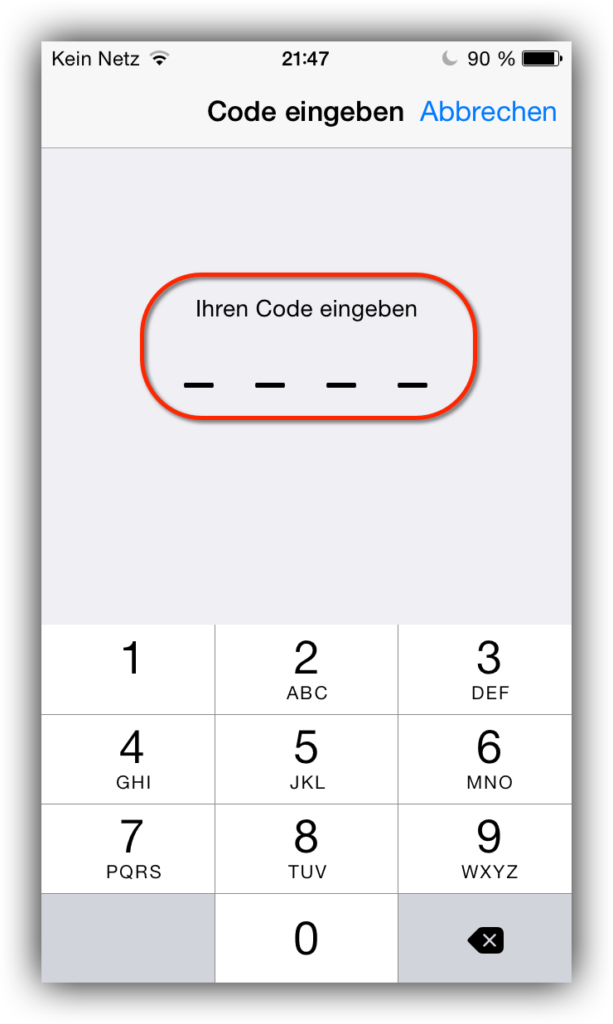Screen dimensions: 613x1024
Task: Tap the 3 DEF key
Action: [485, 669]
